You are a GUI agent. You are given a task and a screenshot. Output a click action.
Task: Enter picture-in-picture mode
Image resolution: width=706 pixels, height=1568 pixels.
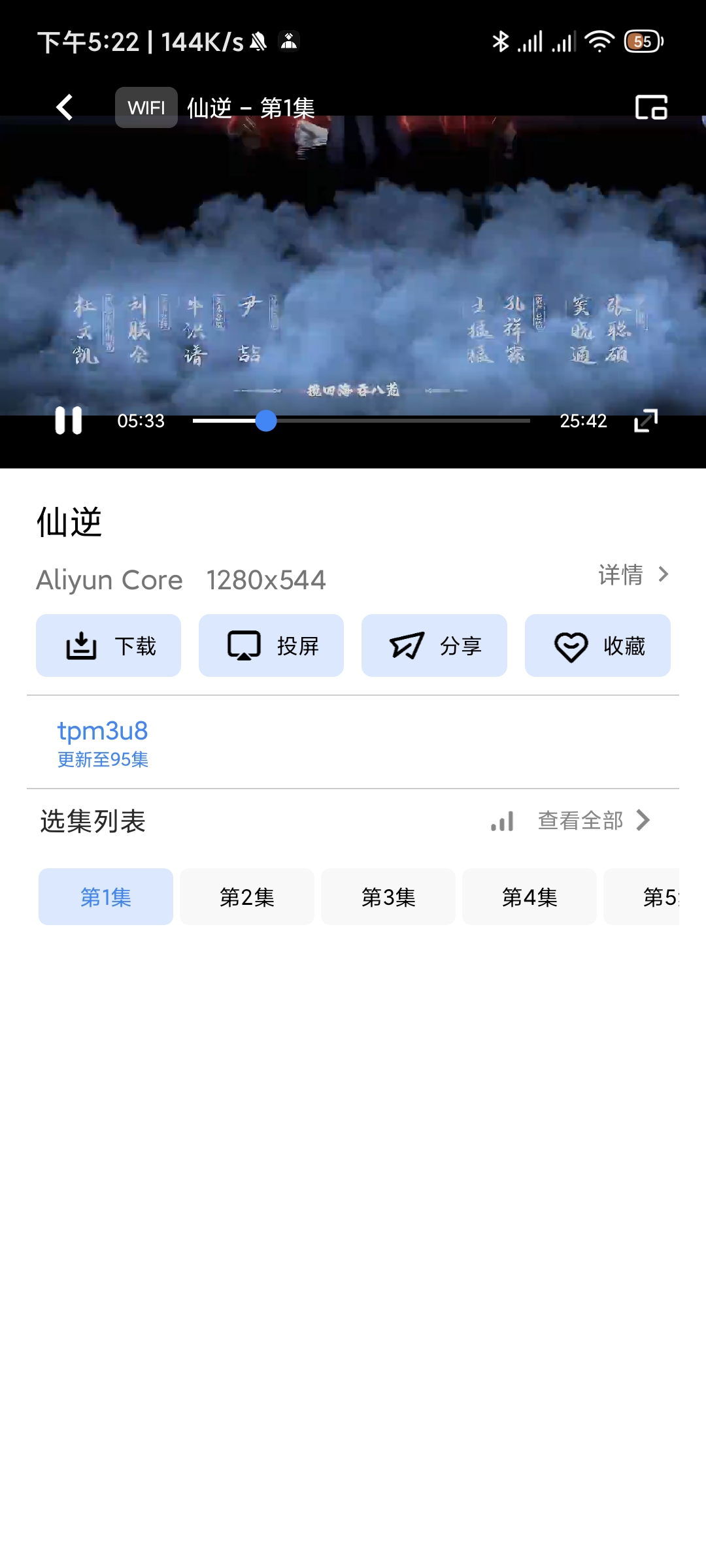[x=651, y=107]
